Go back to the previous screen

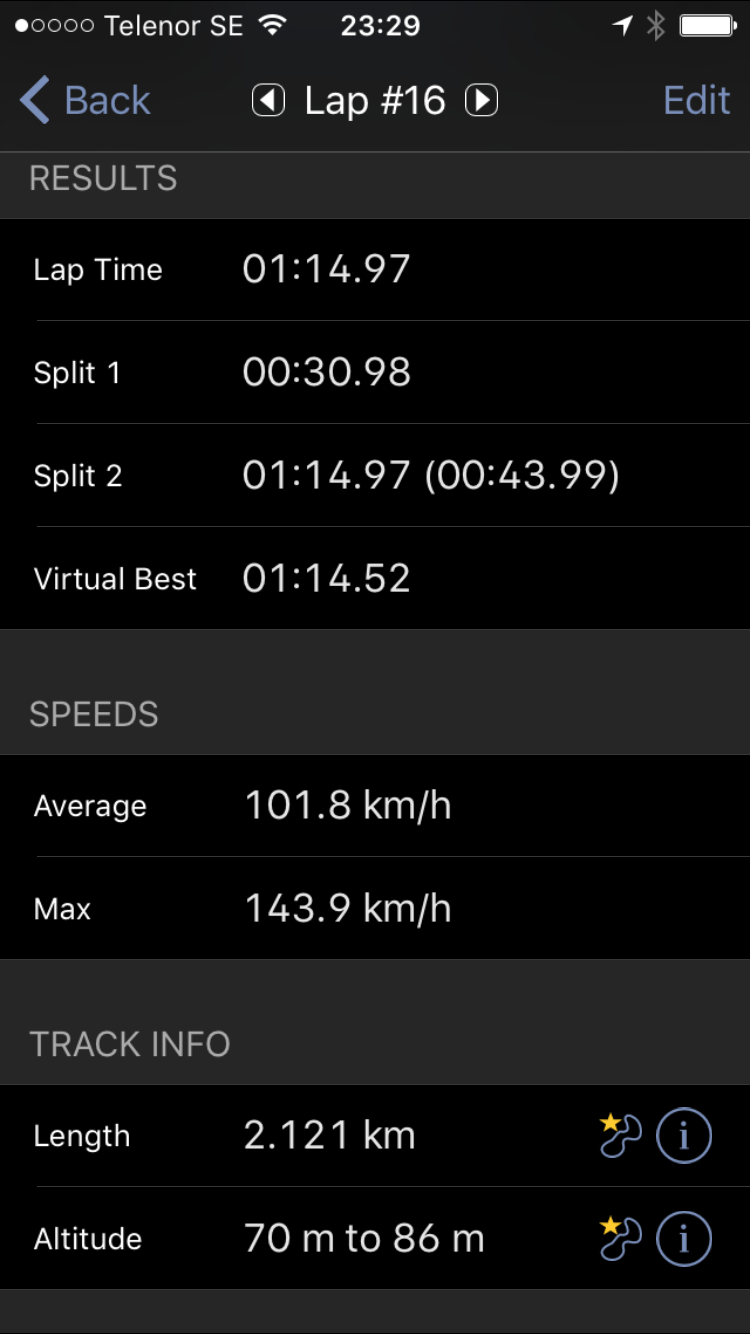[x=85, y=101]
